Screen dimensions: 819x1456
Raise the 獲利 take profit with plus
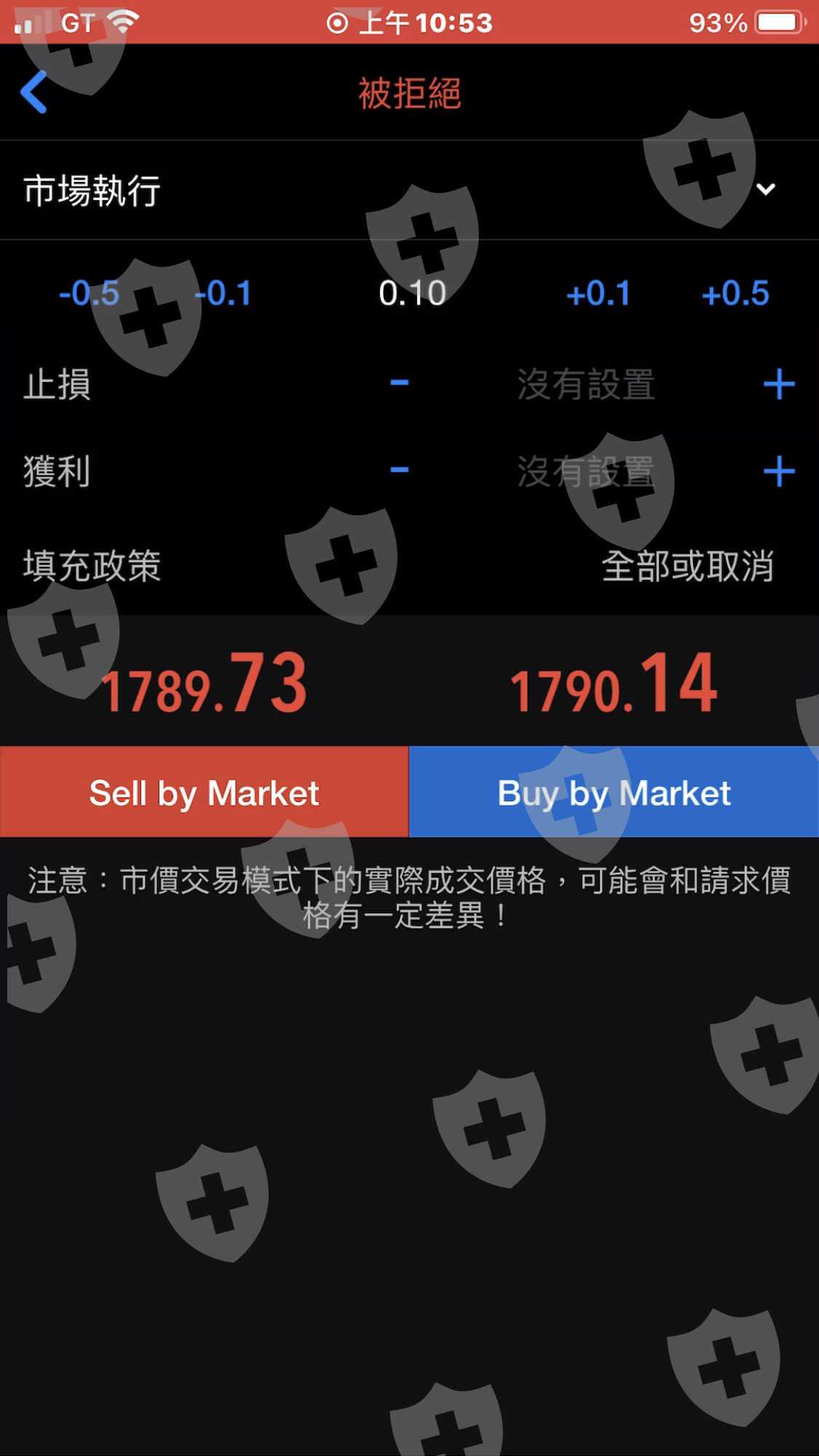click(779, 471)
